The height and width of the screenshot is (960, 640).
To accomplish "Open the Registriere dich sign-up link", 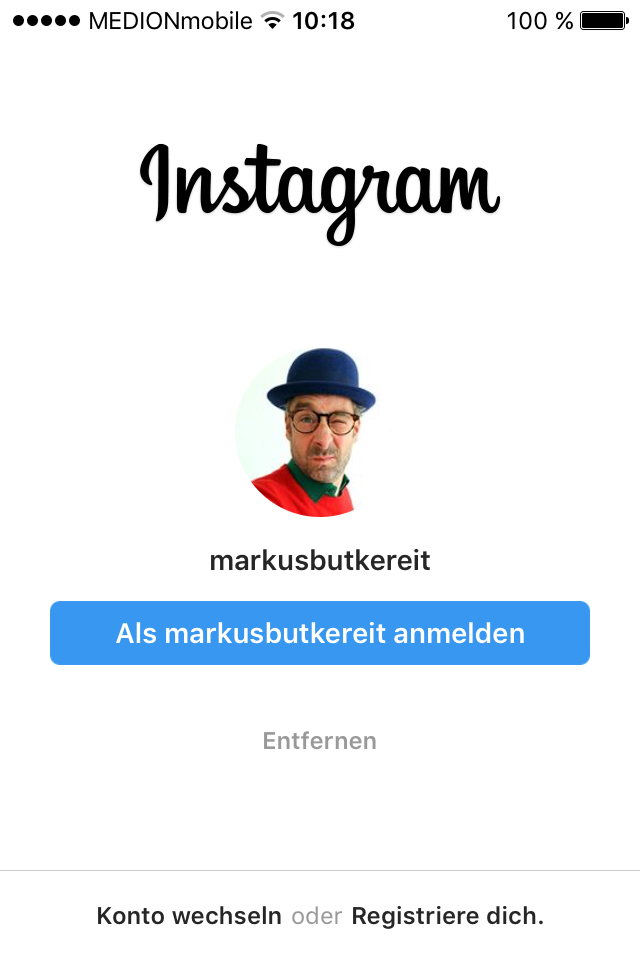I will tap(447, 916).
